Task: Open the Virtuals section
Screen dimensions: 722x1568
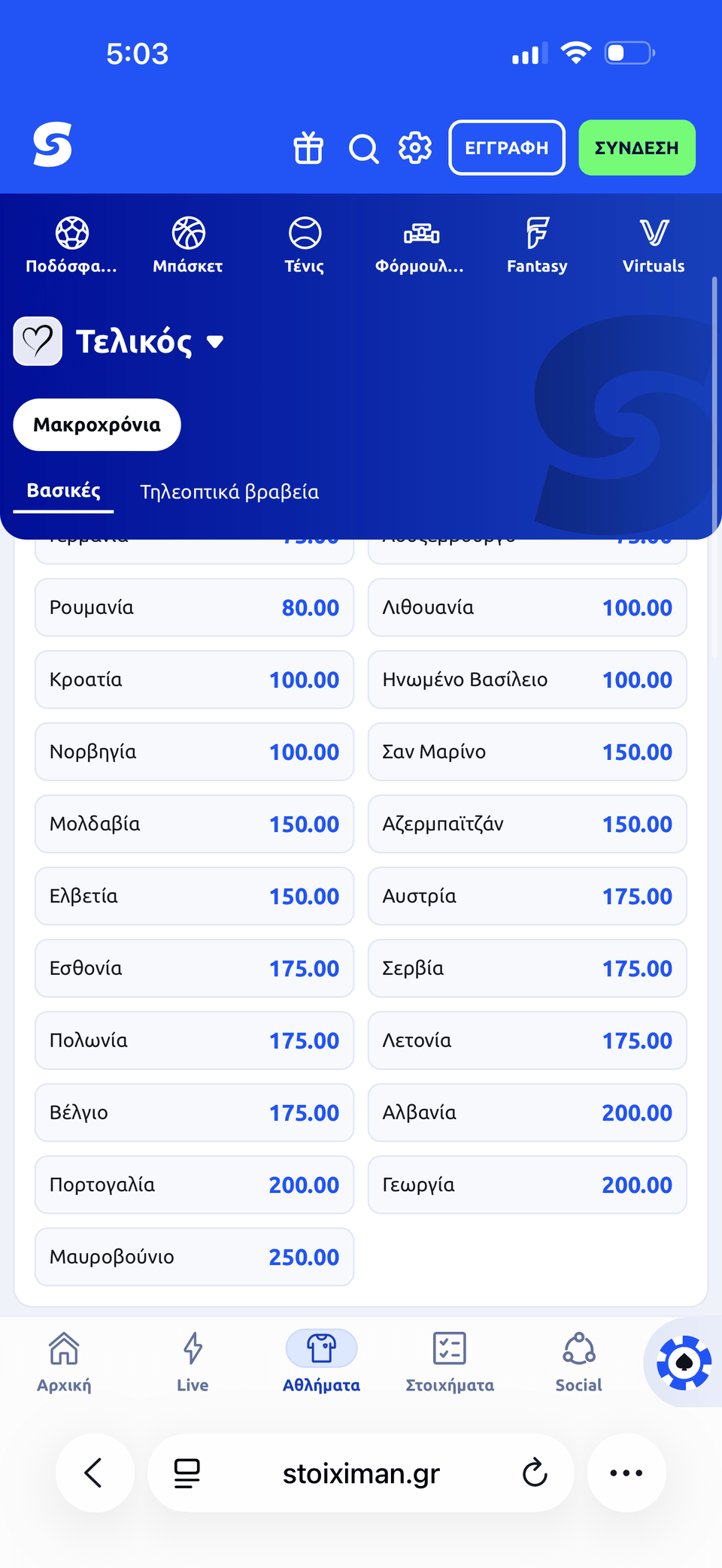Action: coord(653,245)
